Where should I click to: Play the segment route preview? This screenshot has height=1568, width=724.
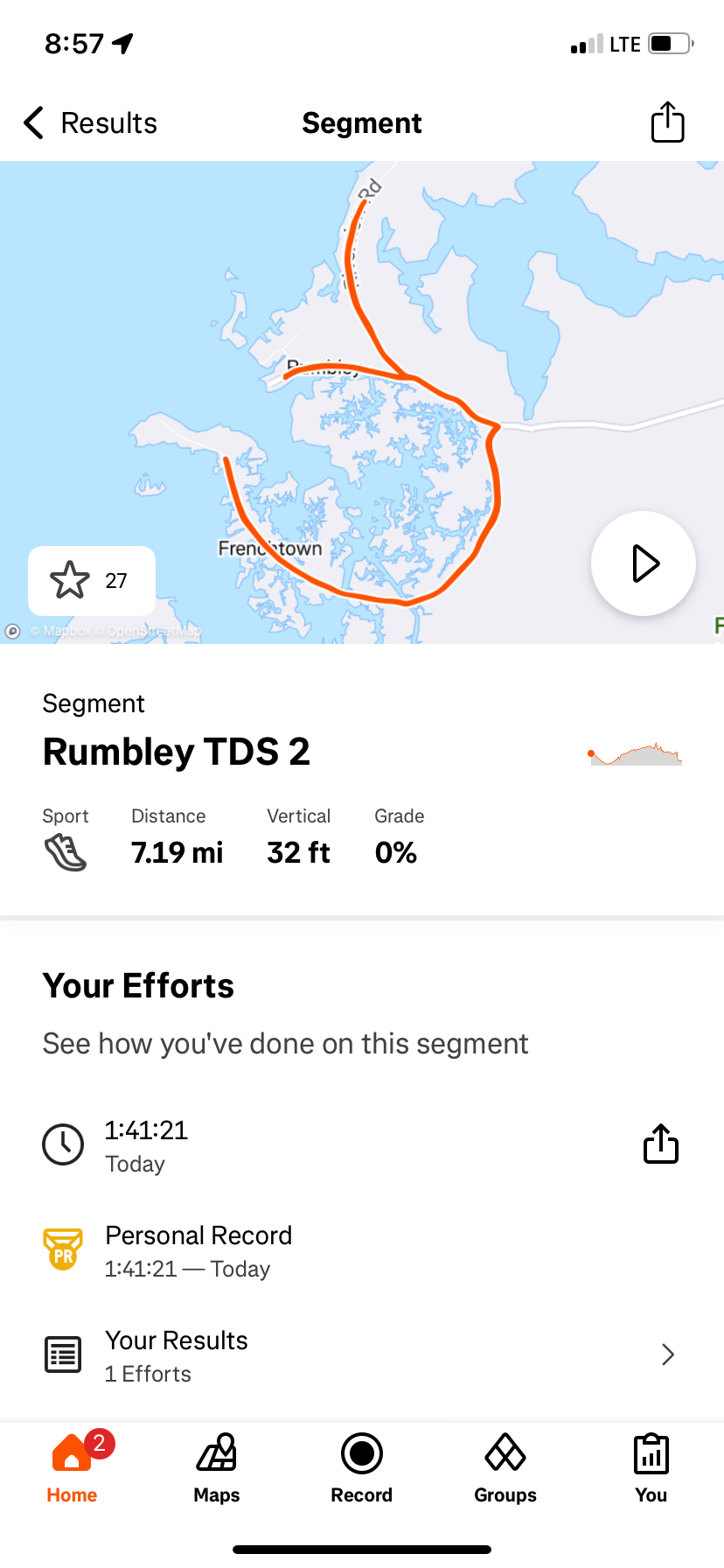click(x=644, y=563)
